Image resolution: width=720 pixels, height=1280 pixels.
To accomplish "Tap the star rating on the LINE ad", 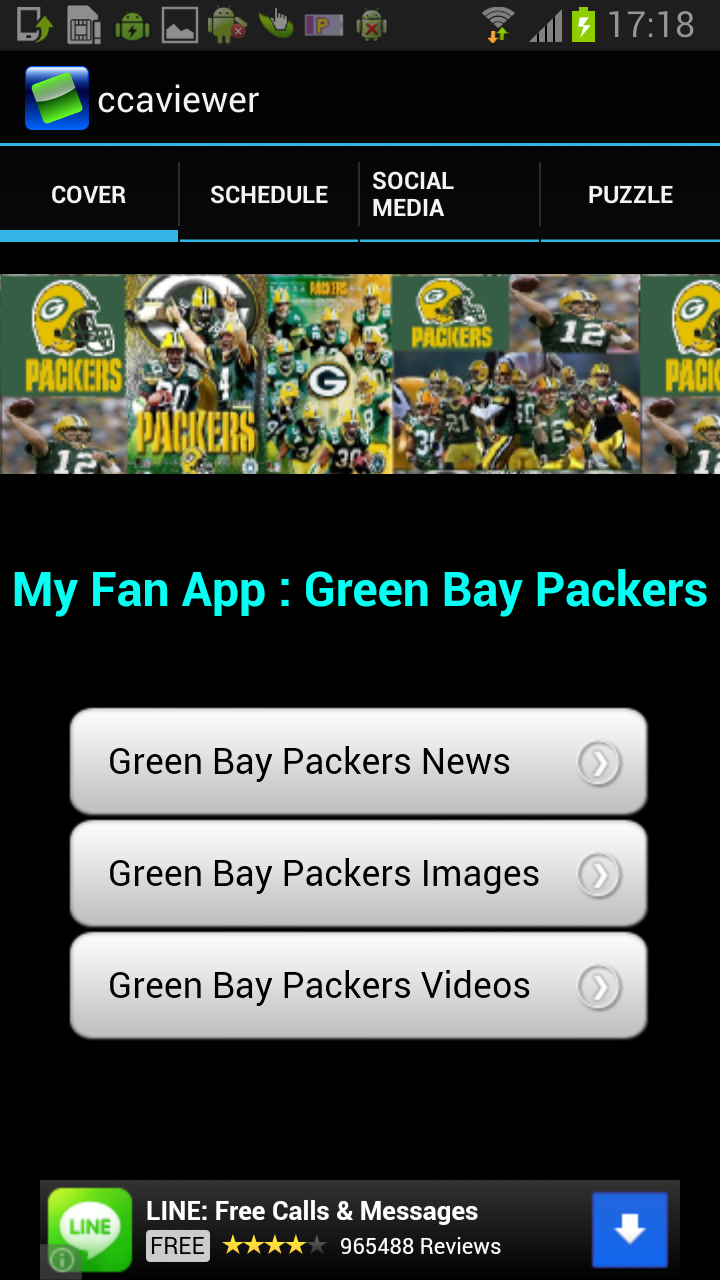I will click(275, 1246).
